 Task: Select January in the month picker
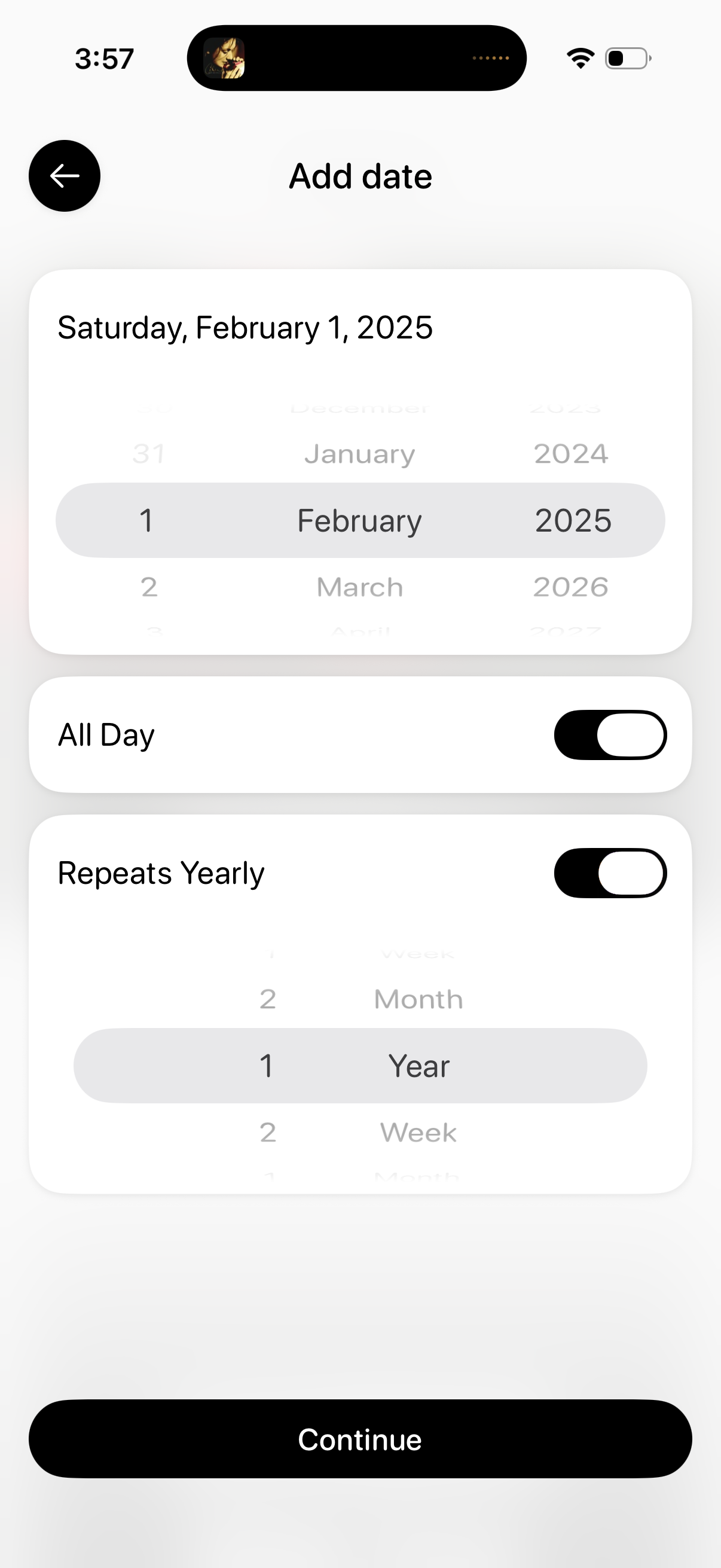point(360,453)
